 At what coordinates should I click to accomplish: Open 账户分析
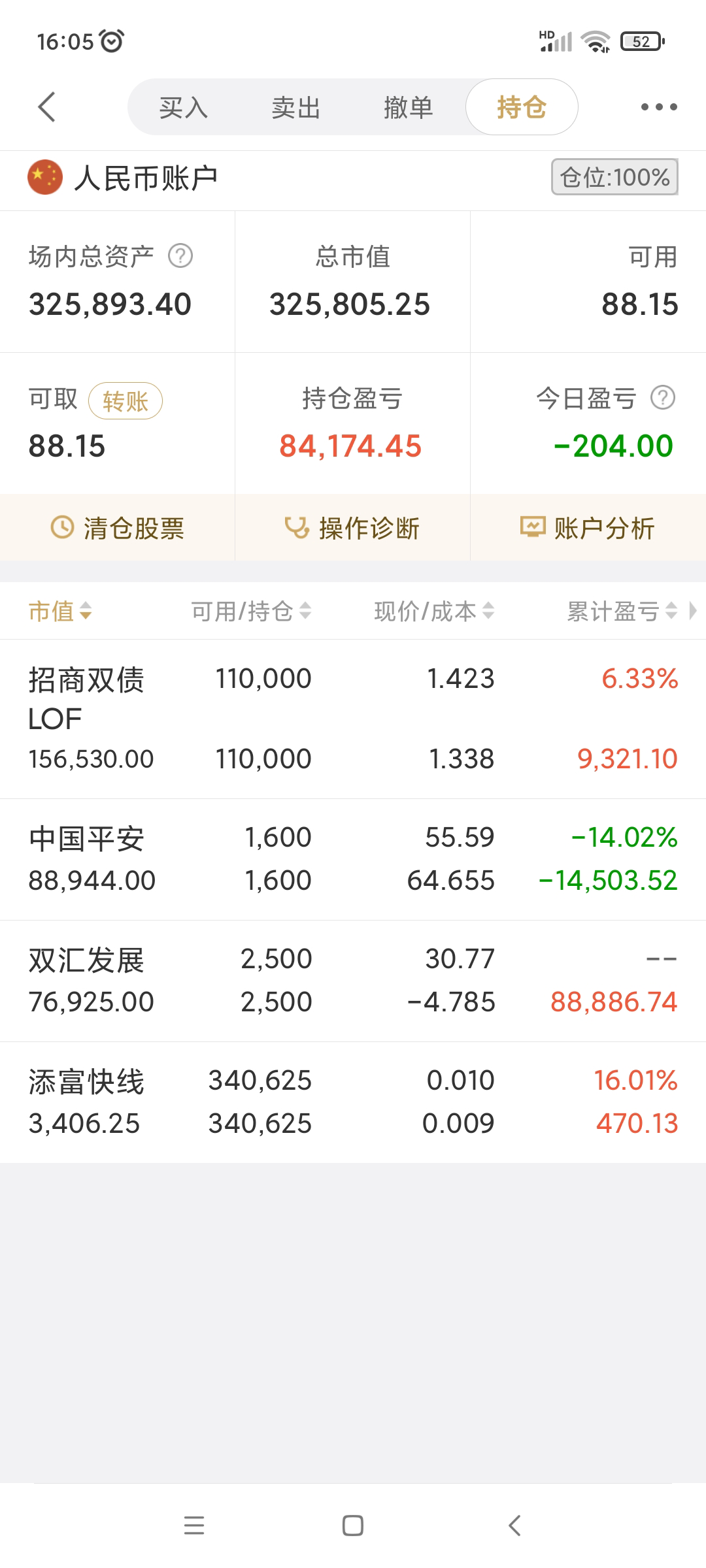588,528
